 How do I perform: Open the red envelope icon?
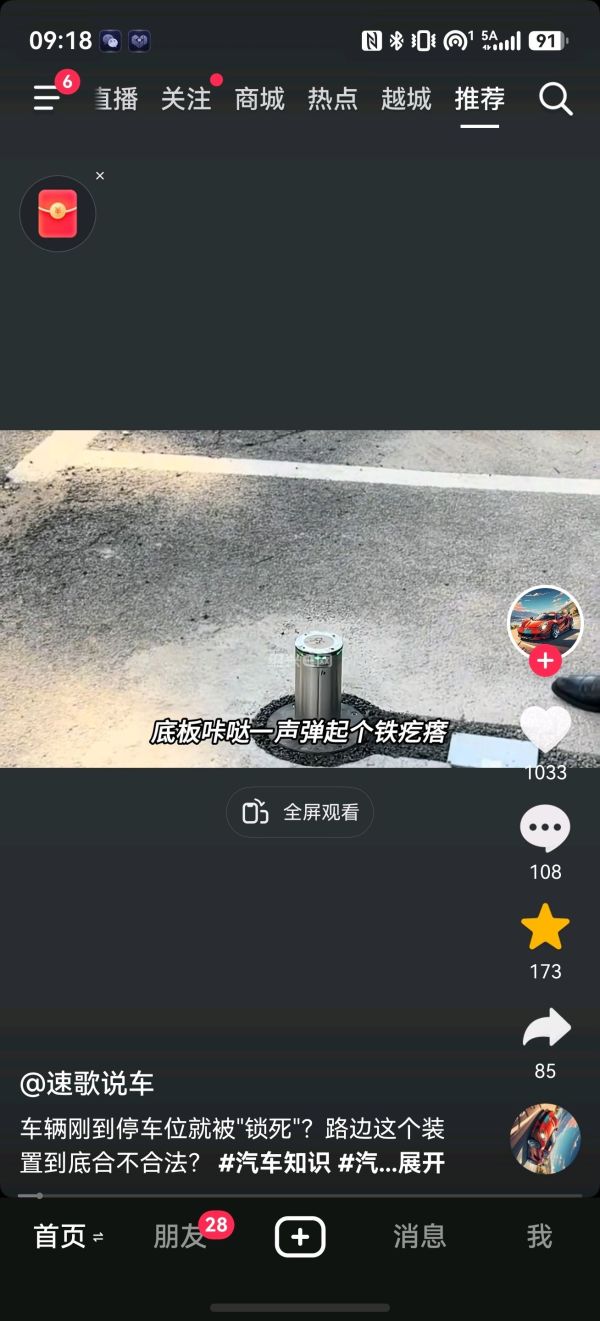[x=58, y=213]
